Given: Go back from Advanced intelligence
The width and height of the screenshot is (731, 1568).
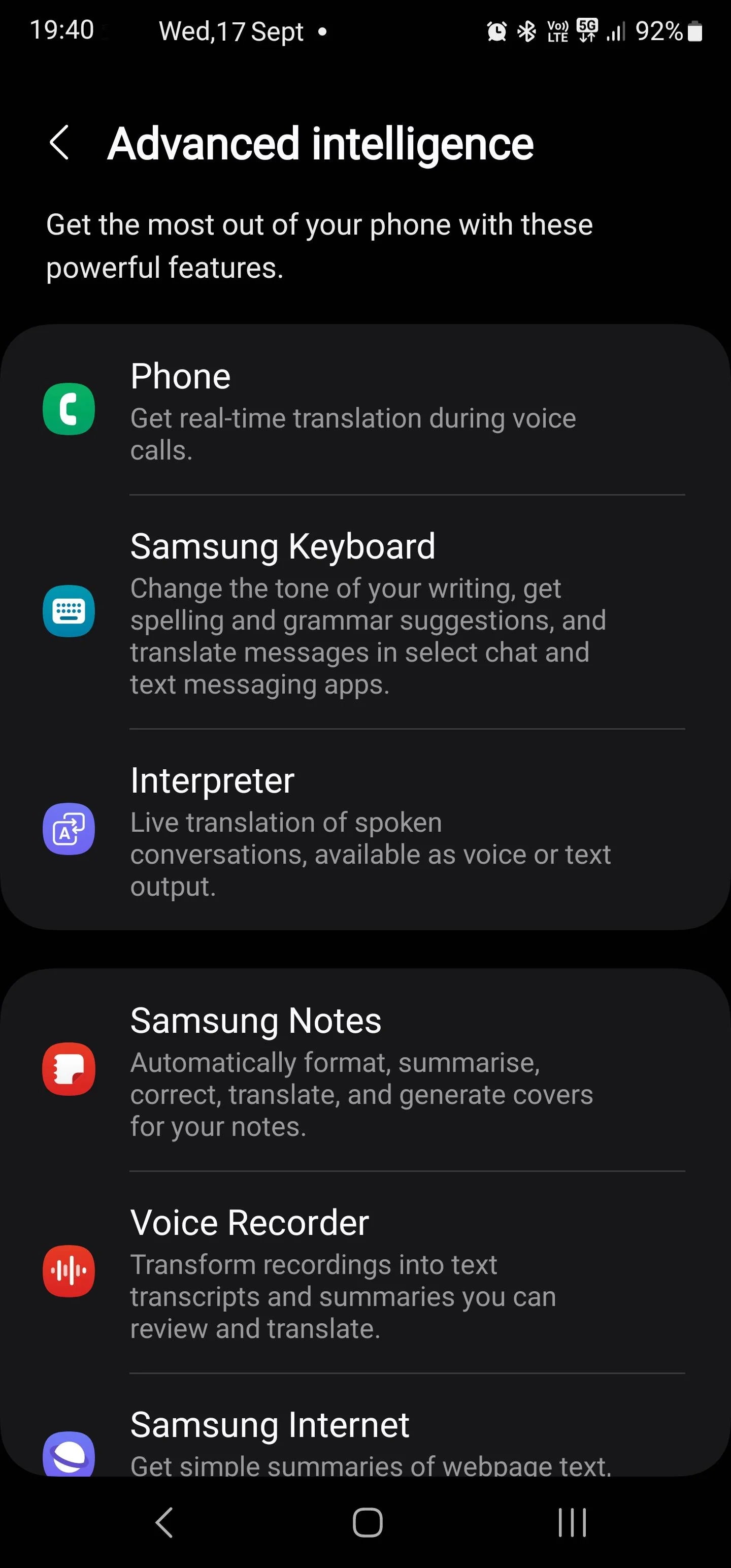Looking at the screenshot, I should pos(59,144).
